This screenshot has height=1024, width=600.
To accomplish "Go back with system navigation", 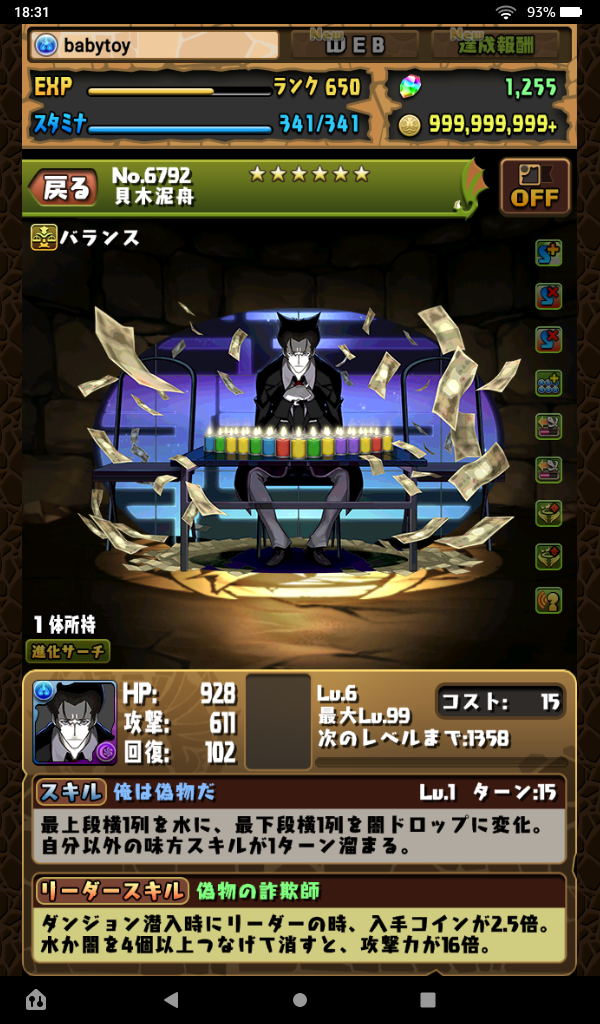I will (x=171, y=999).
